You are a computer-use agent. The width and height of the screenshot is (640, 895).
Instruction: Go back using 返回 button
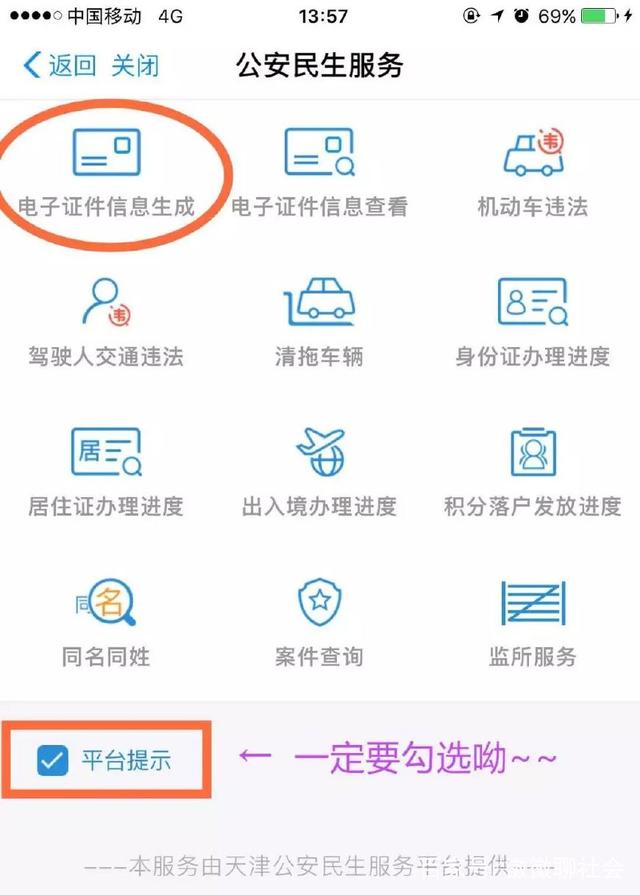(60, 67)
